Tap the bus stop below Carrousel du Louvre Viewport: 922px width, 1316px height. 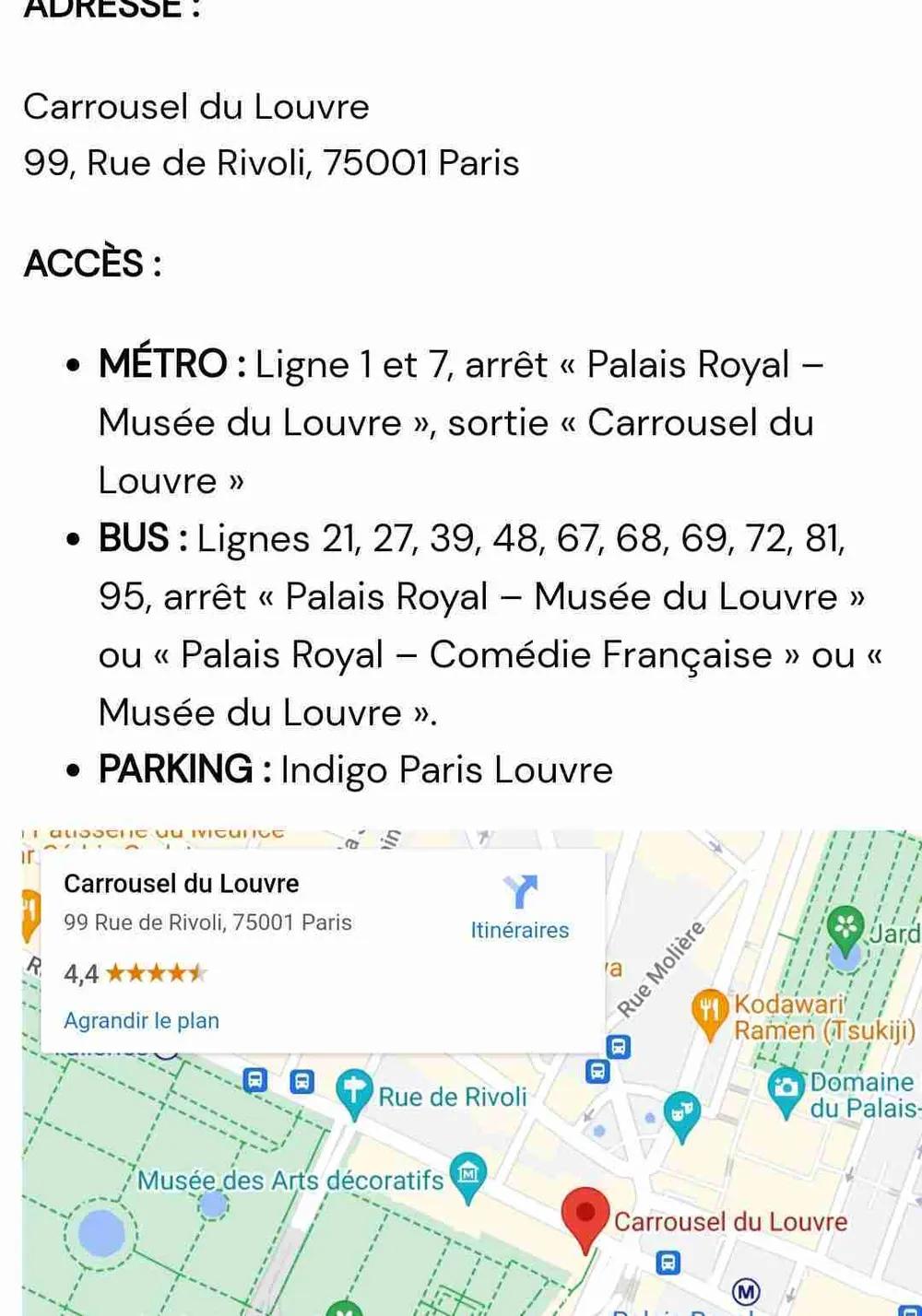pyautogui.click(x=668, y=1263)
